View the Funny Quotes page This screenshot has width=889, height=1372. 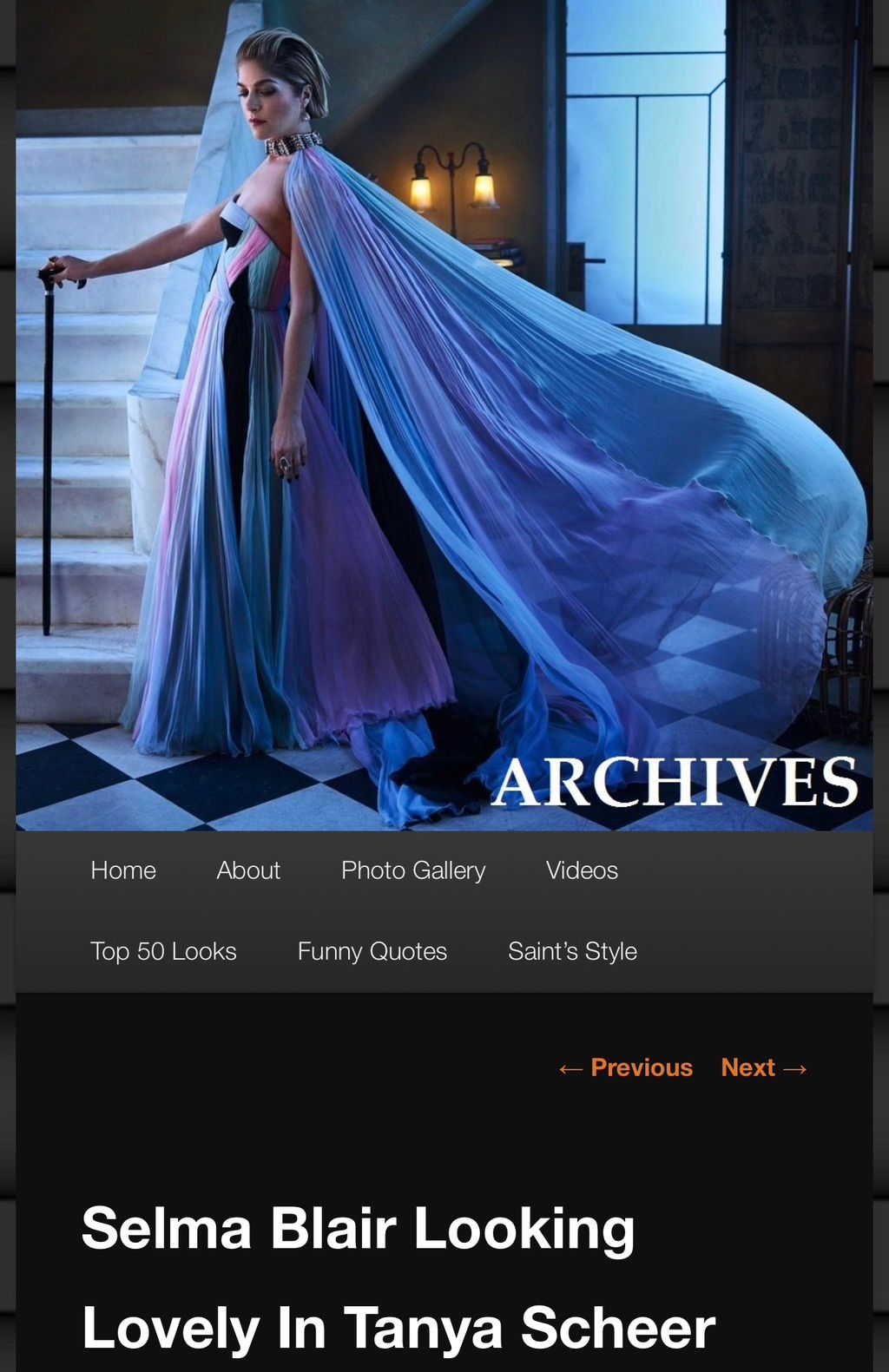coord(372,951)
